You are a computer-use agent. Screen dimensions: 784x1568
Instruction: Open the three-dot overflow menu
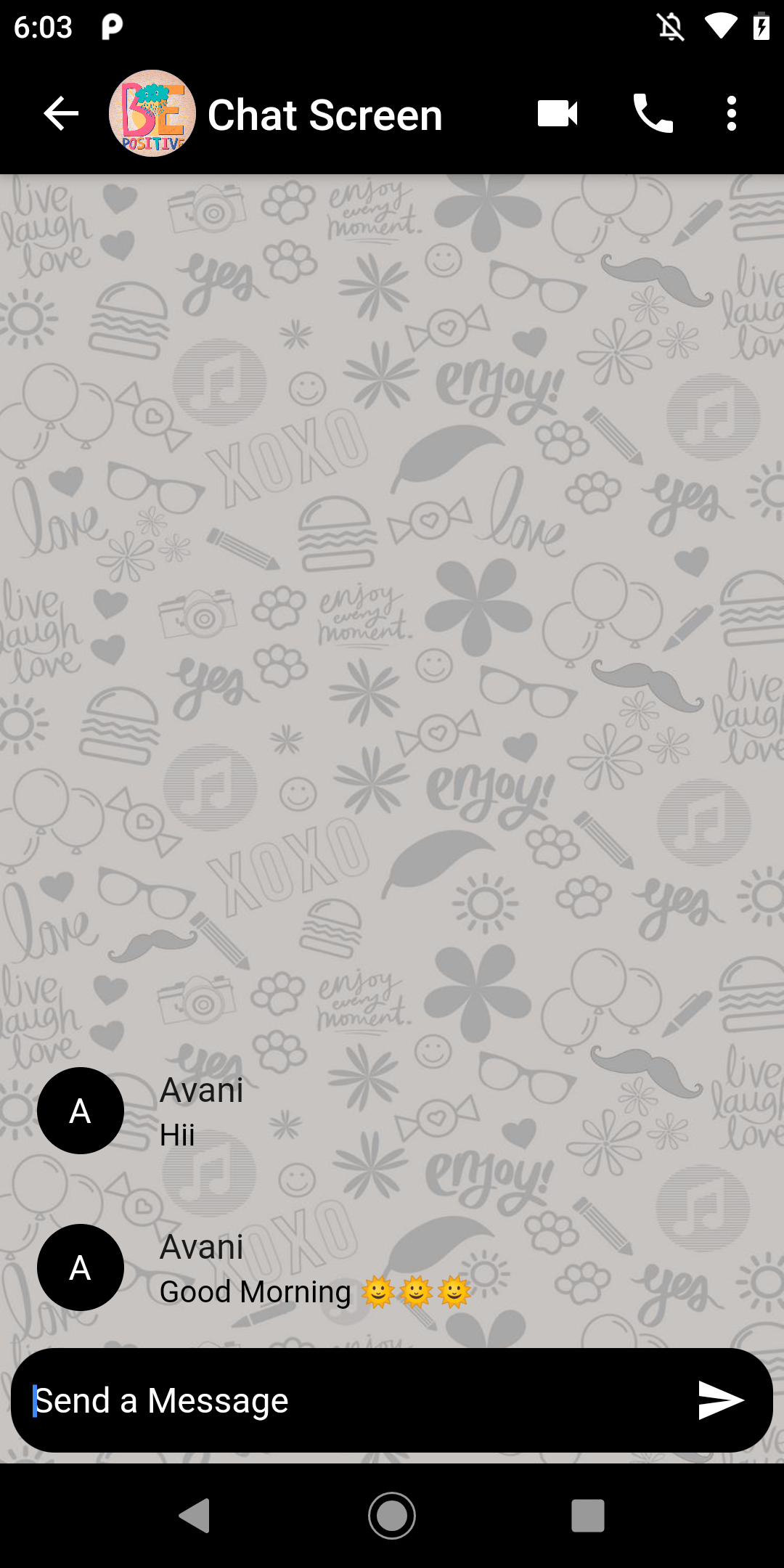pos(730,115)
